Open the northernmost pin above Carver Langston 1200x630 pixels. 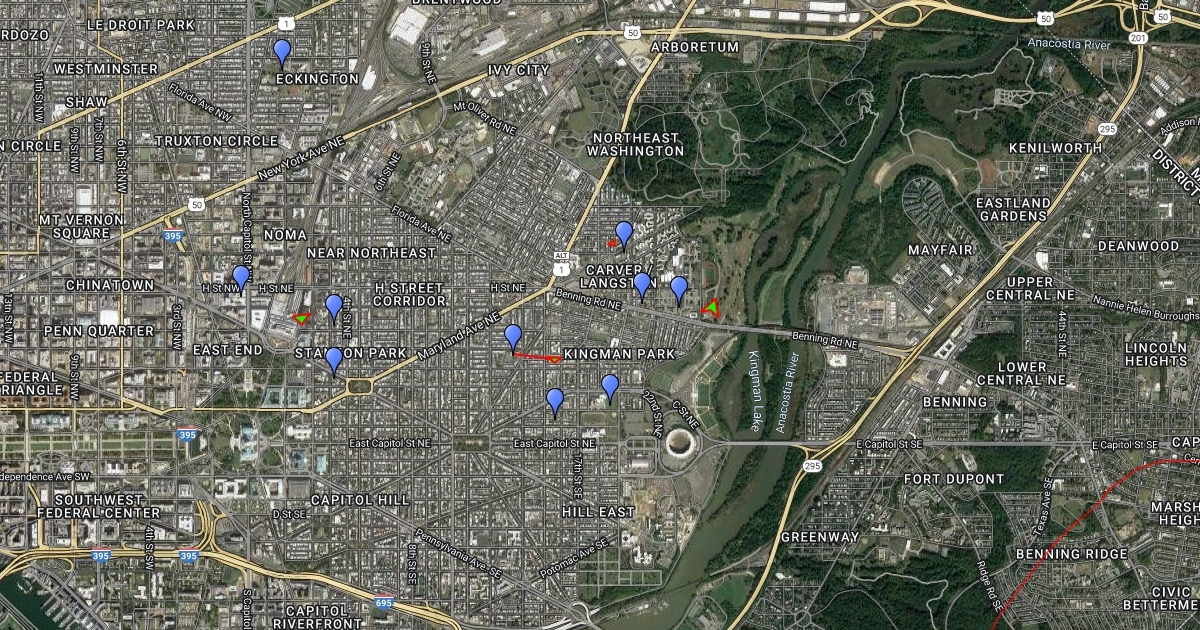pyautogui.click(x=624, y=233)
